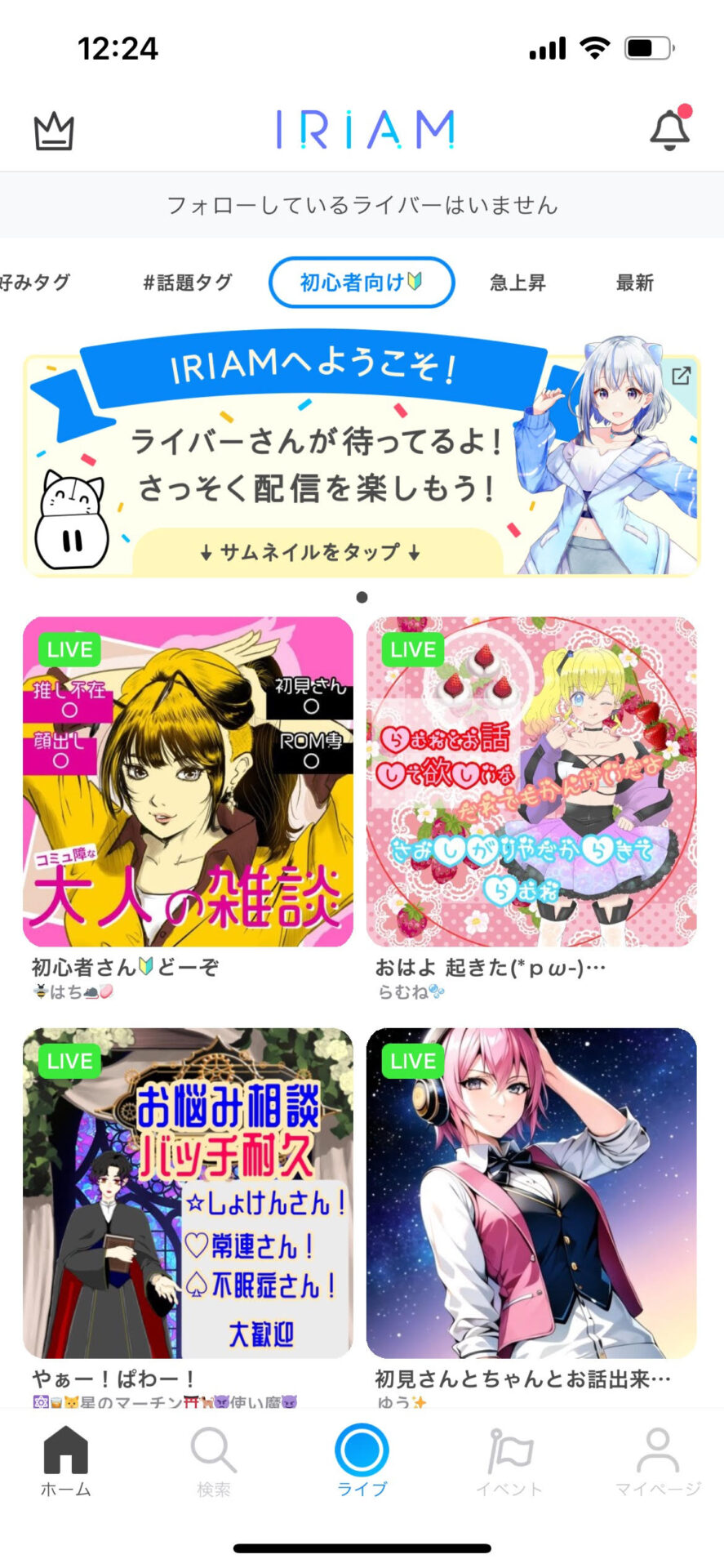Enter the 初見さんとちゃんとお話出来 live stream

531,1192
